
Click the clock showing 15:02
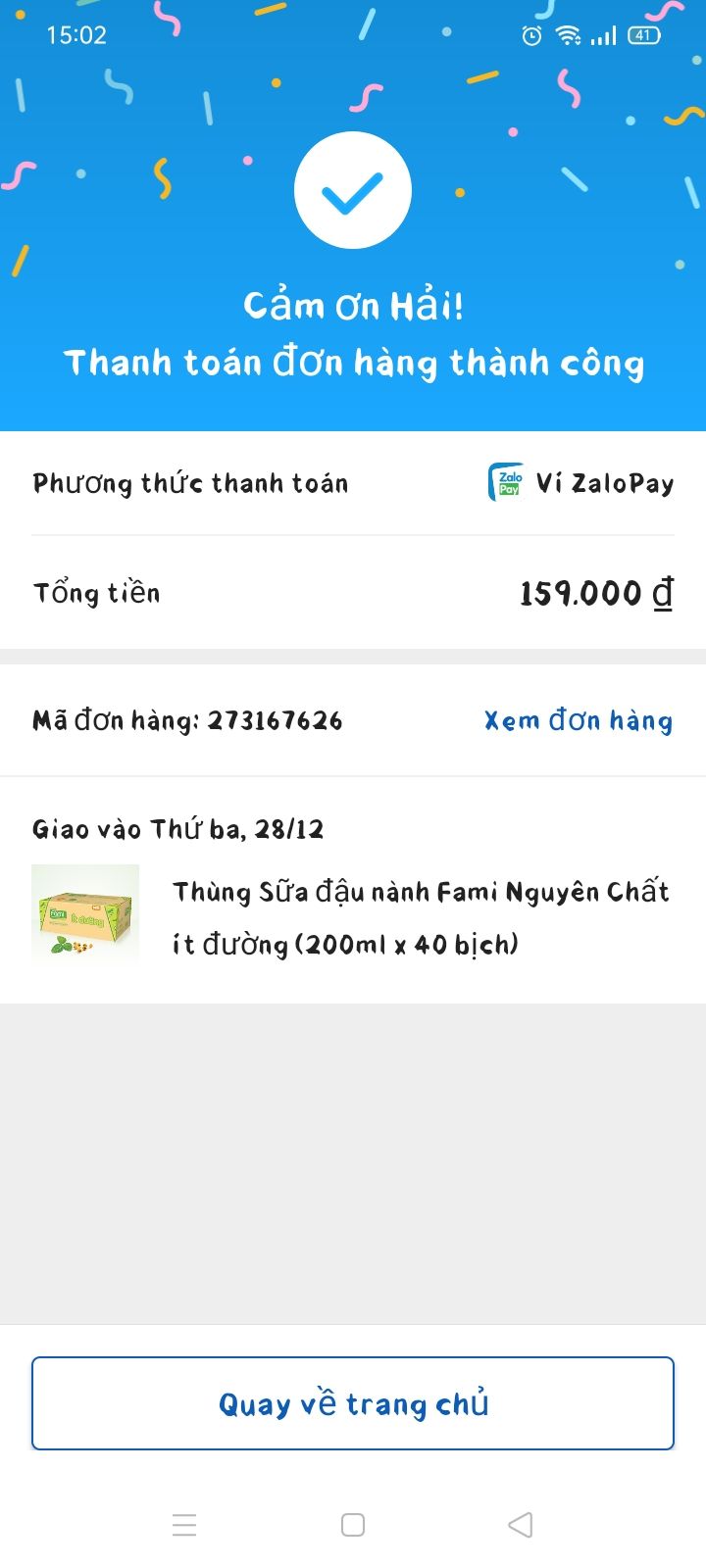78,34
